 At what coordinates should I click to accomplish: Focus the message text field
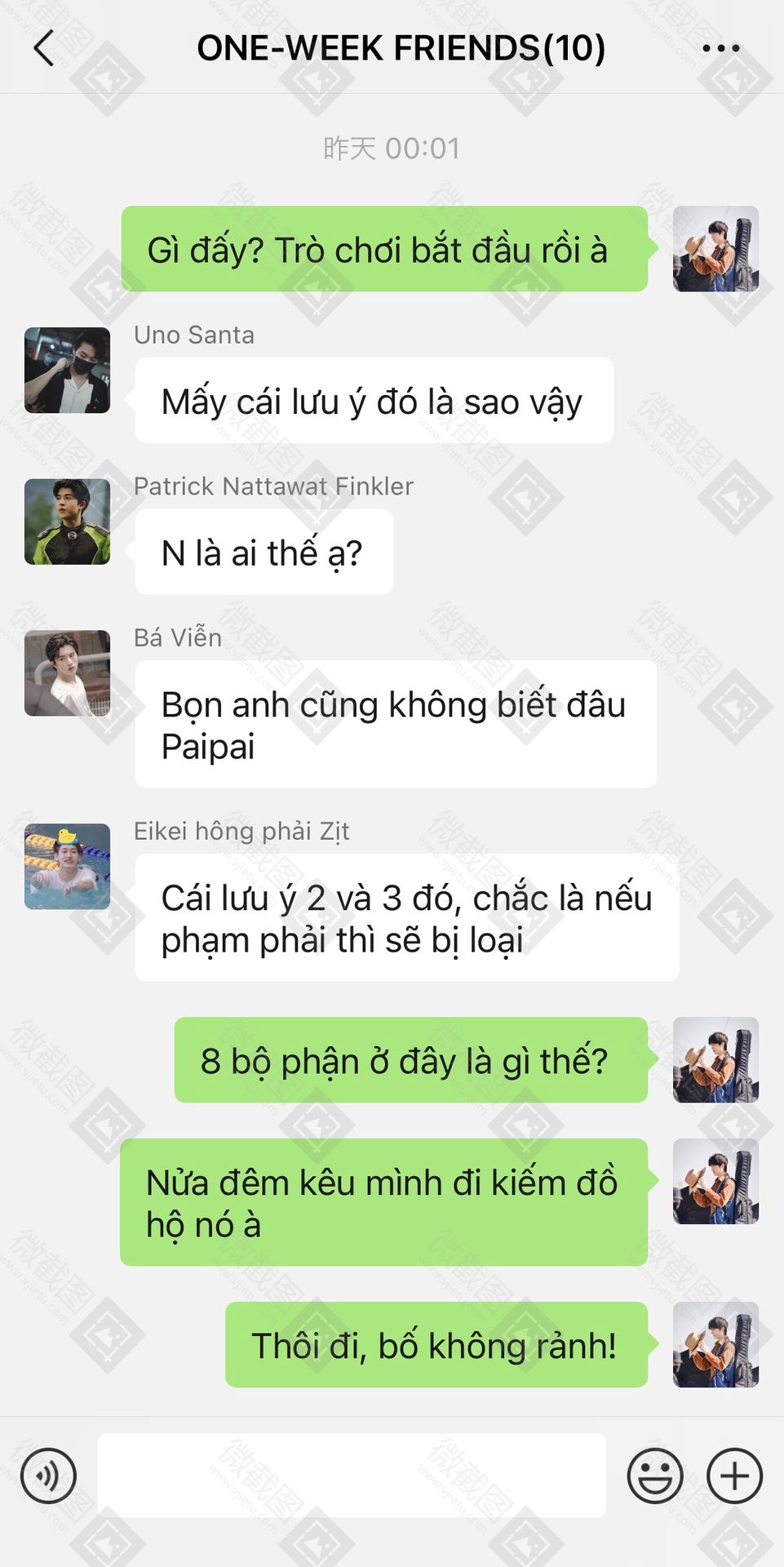pos(352,1476)
